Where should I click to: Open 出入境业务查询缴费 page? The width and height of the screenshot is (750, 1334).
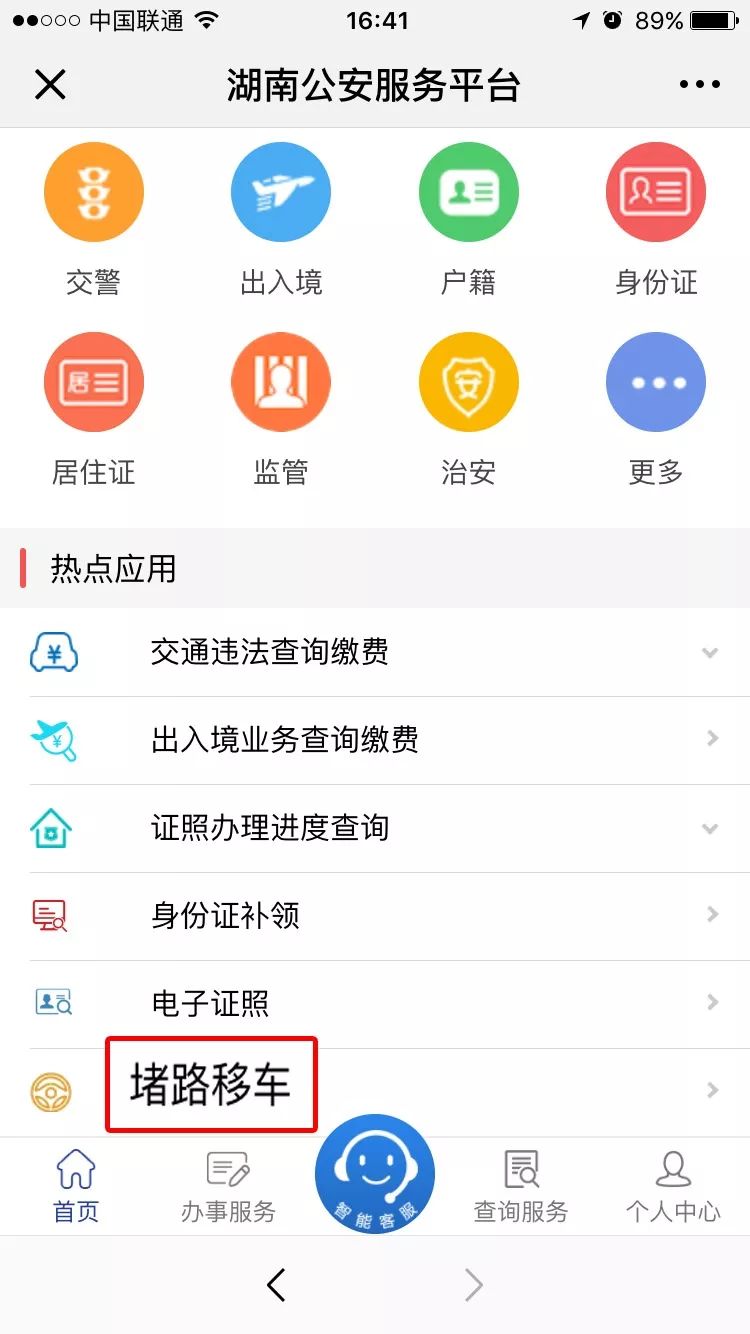pos(375,741)
